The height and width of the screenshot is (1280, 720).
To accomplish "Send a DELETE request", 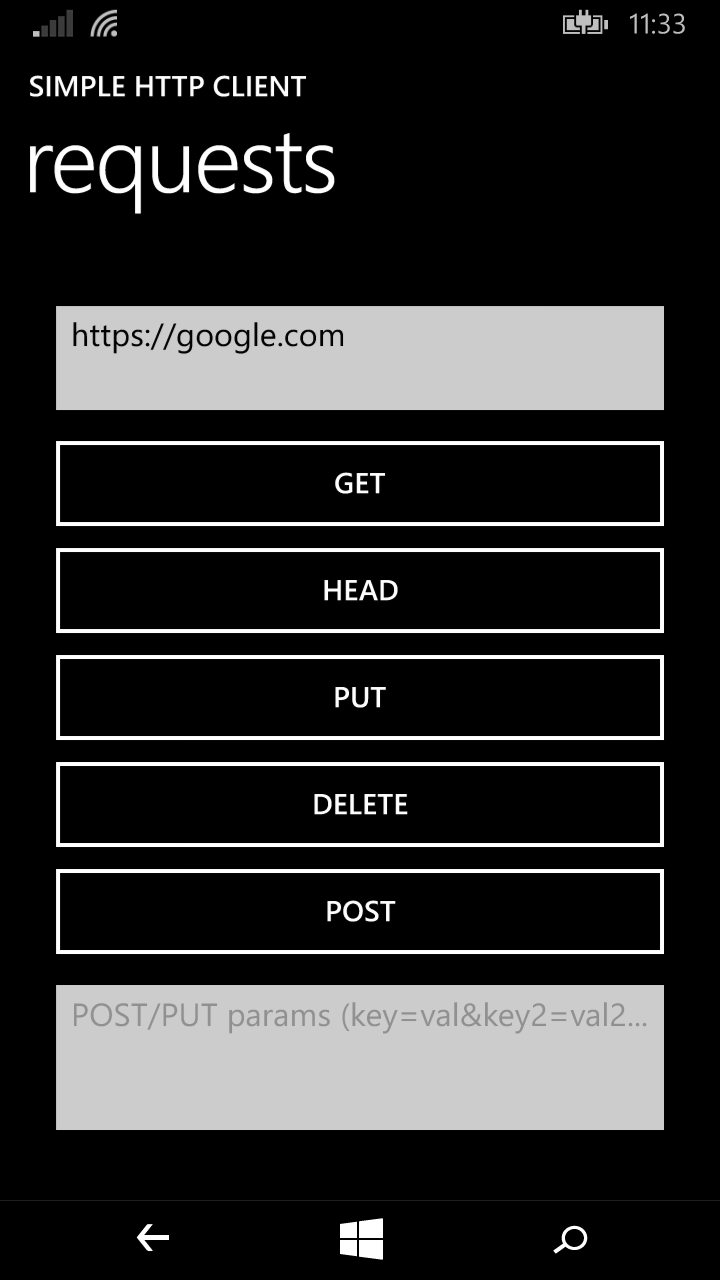I will tap(360, 804).
